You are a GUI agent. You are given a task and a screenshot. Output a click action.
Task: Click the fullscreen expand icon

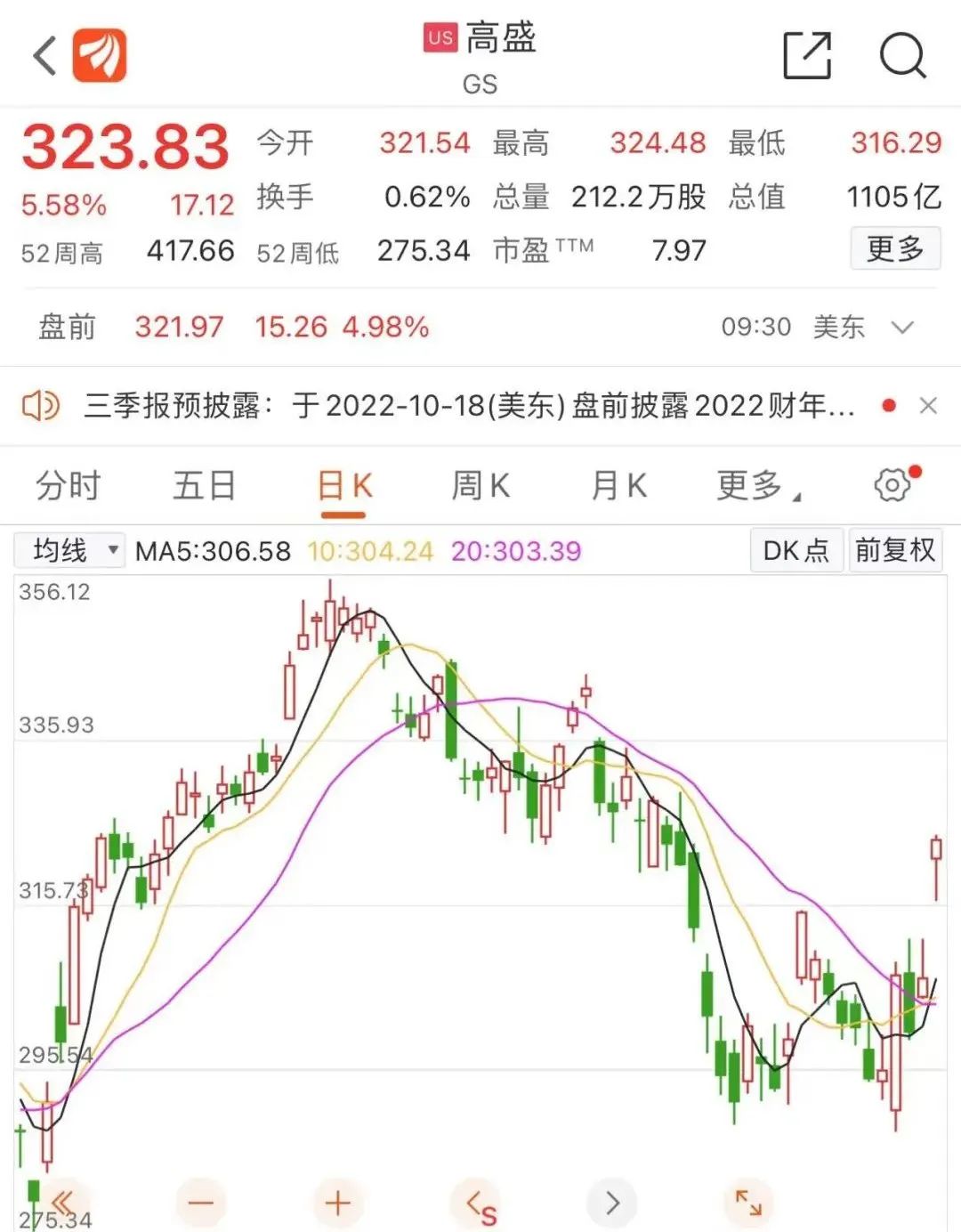click(749, 1202)
